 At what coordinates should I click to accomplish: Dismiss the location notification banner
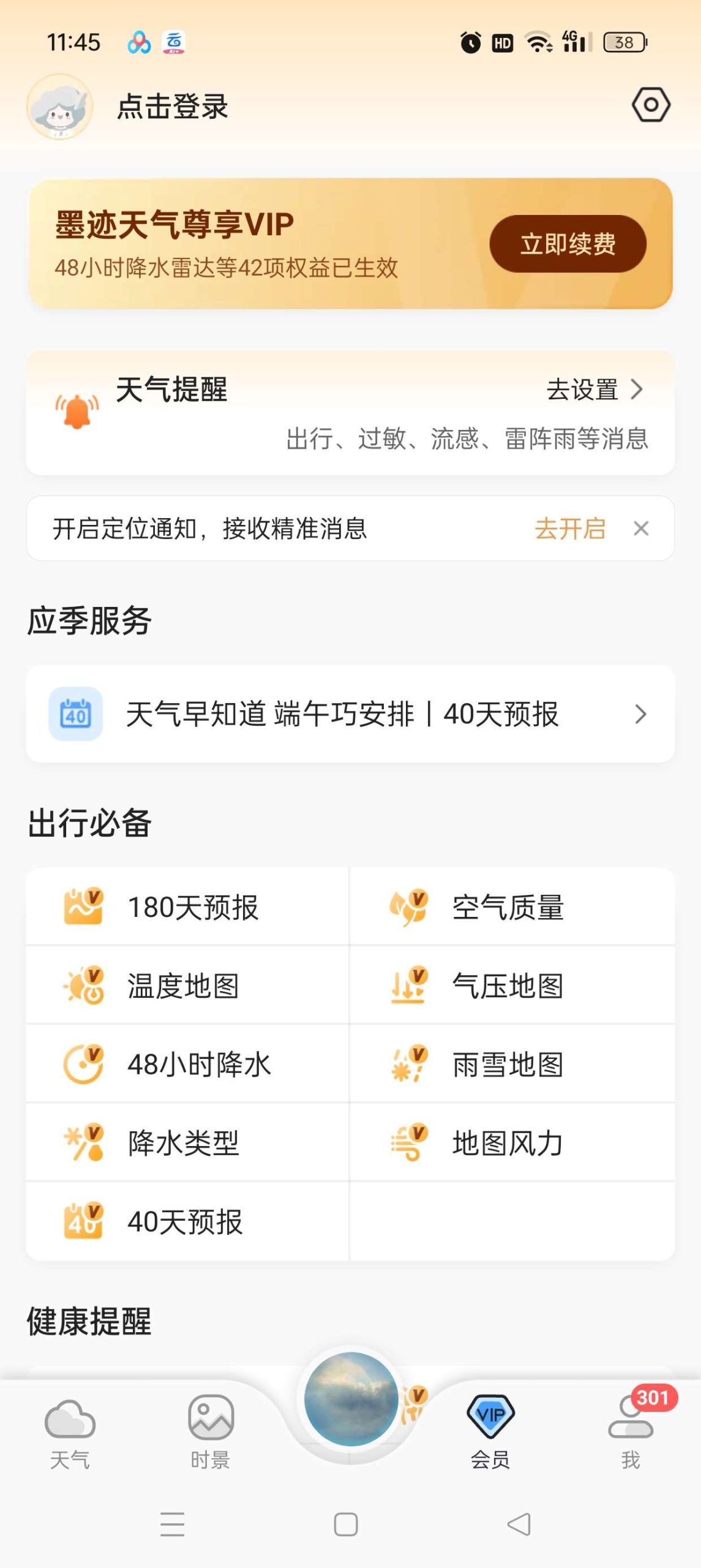641,528
